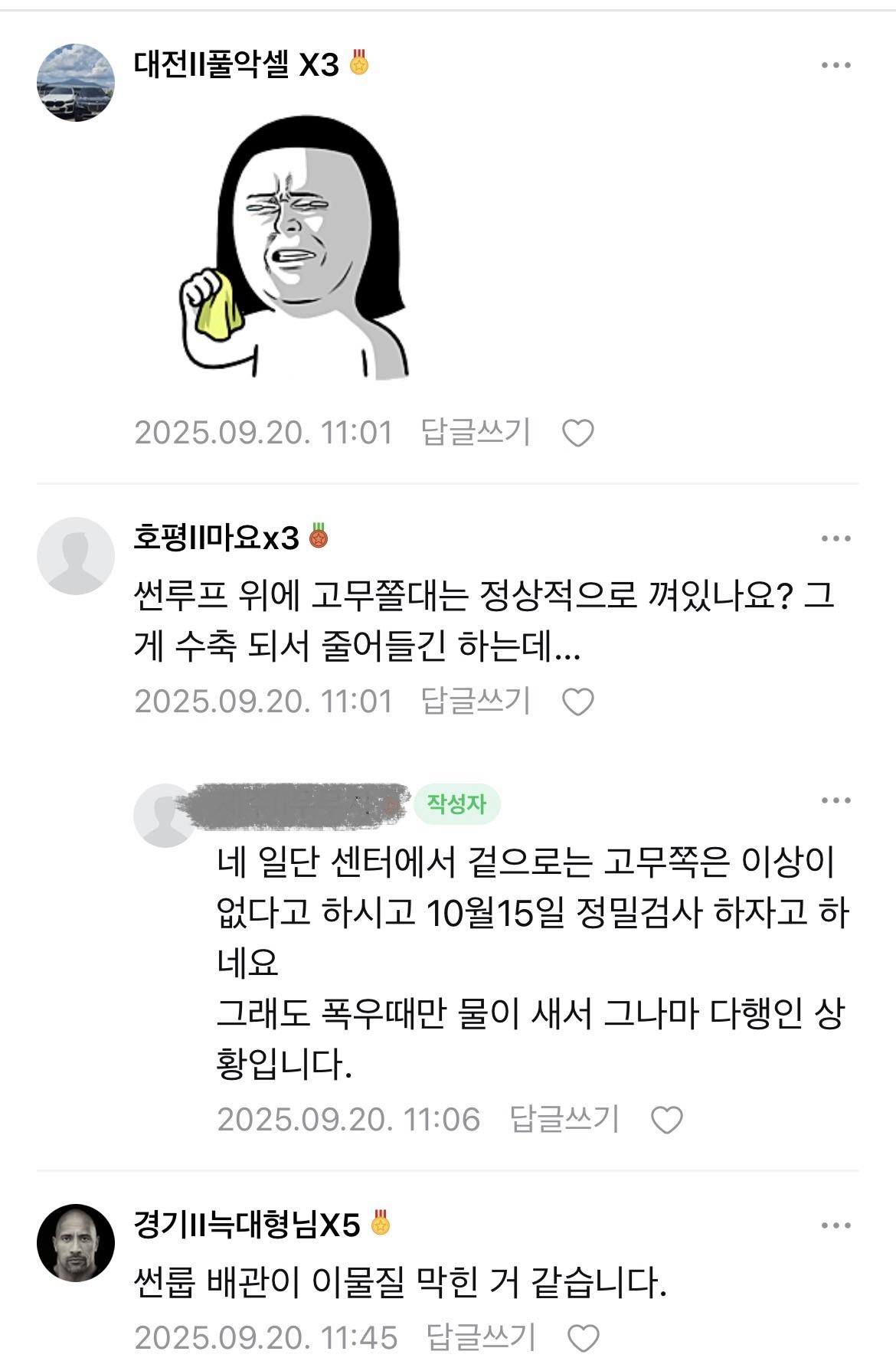Open more options on the 작성자 reply

pos(836,800)
